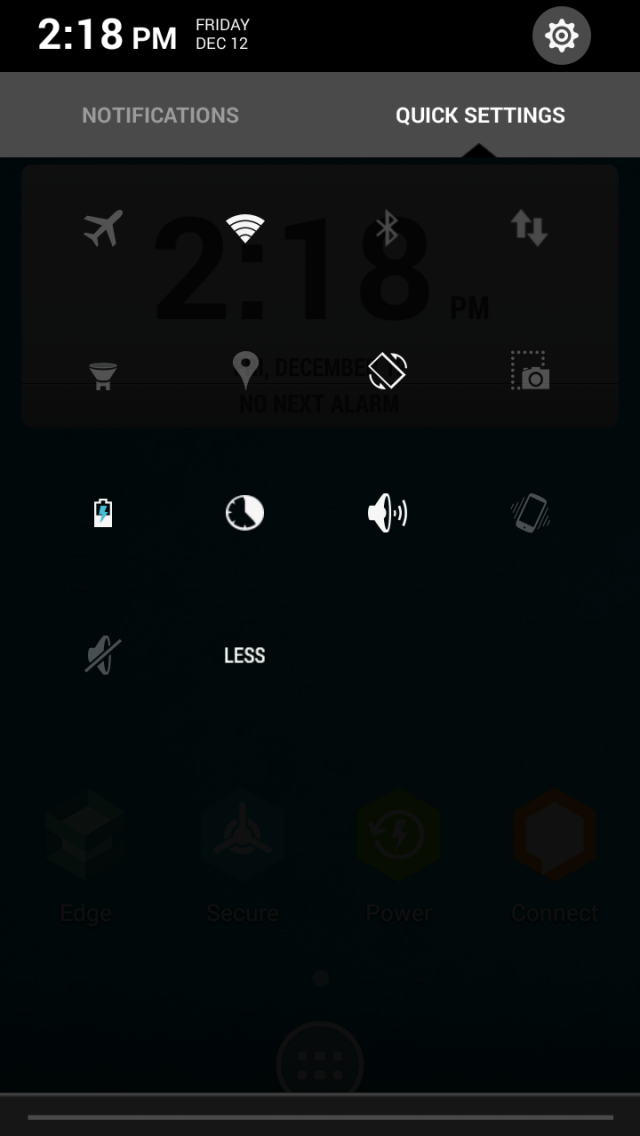Toggle mobile data arrows
Image resolution: width=640 pixels, height=1136 pixels.
point(529,229)
